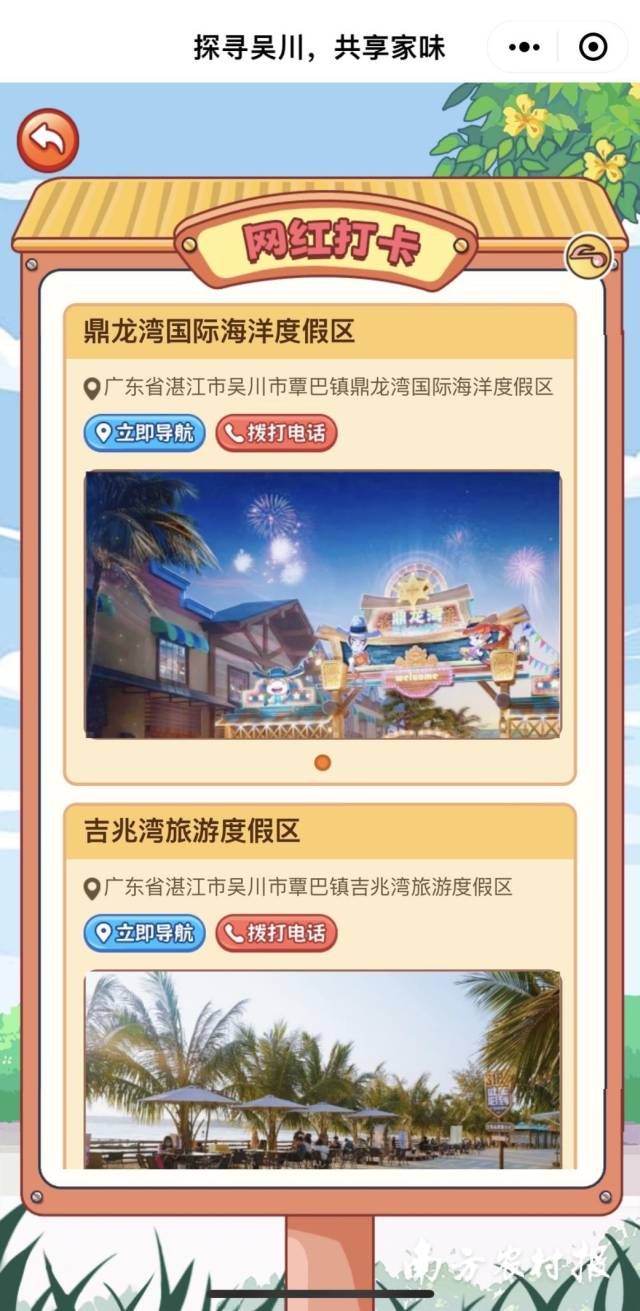This screenshot has height=1311, width=640.
Task: Navigate to 鼎龙湾国际海洋度假区
Action: pyautogui.click(x=144, y=433)
